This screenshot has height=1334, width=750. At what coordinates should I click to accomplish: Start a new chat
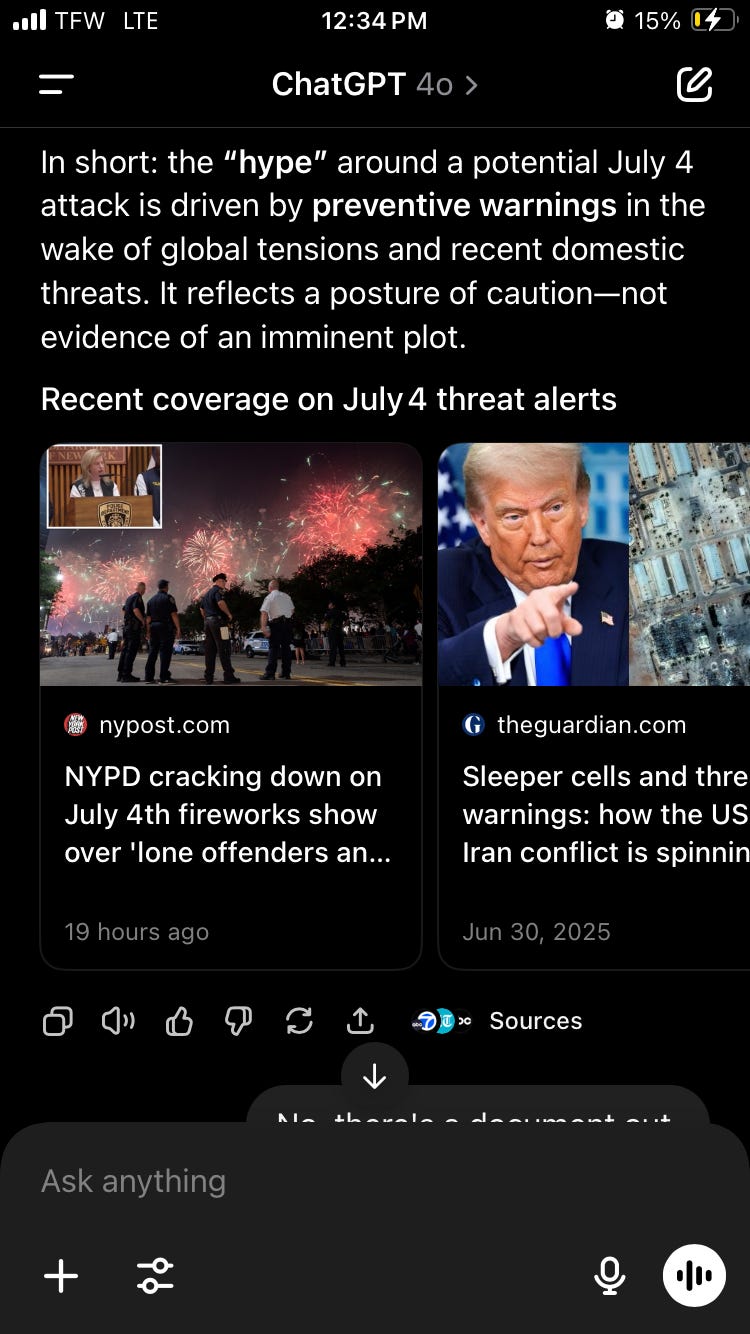click(694, 84)
